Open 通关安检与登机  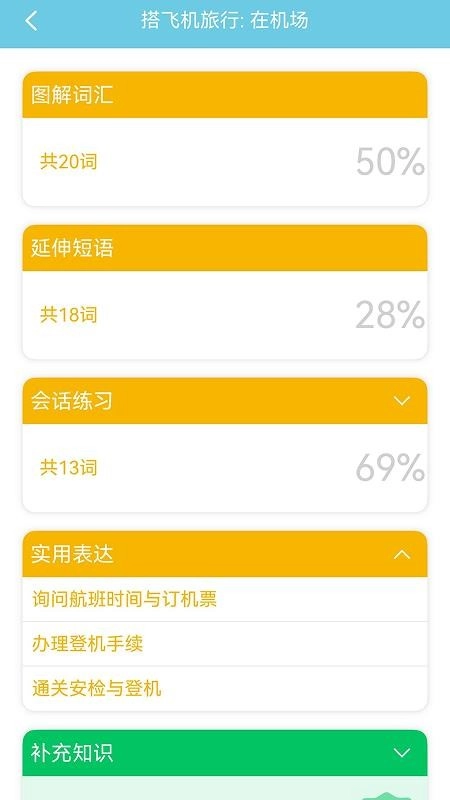click(x=224, y=688)
